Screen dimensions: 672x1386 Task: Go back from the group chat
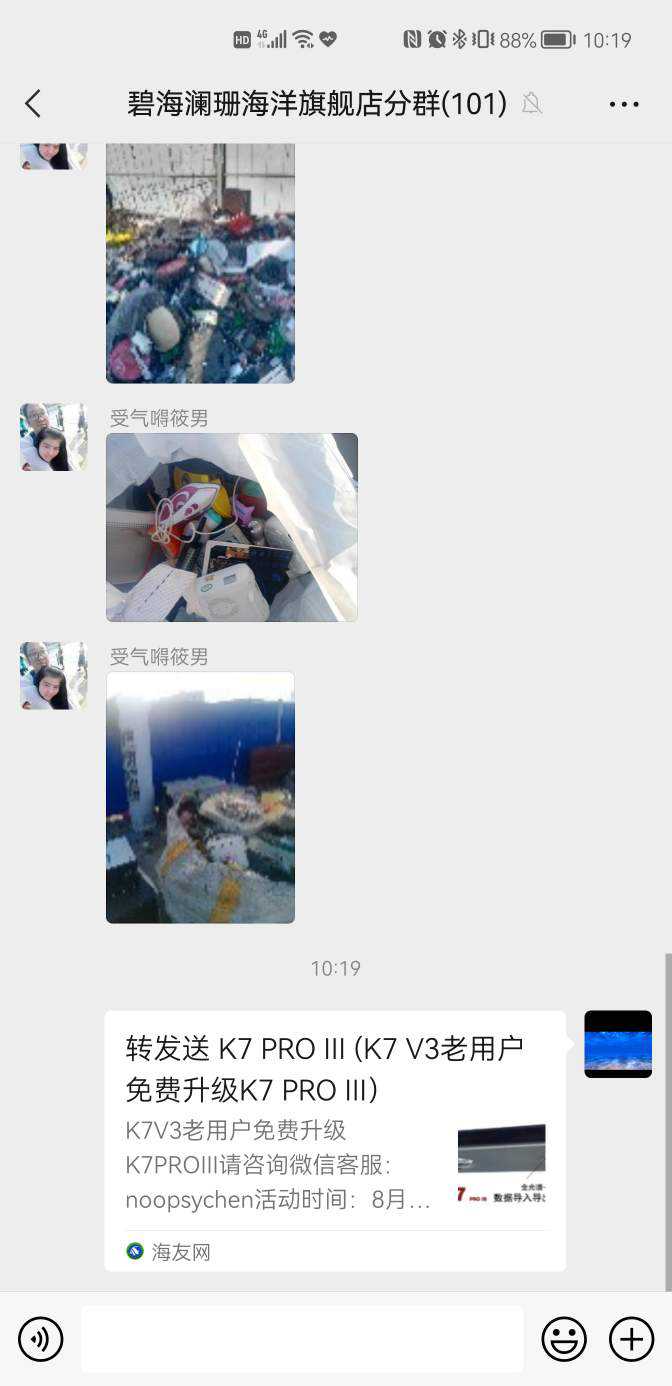33,103
